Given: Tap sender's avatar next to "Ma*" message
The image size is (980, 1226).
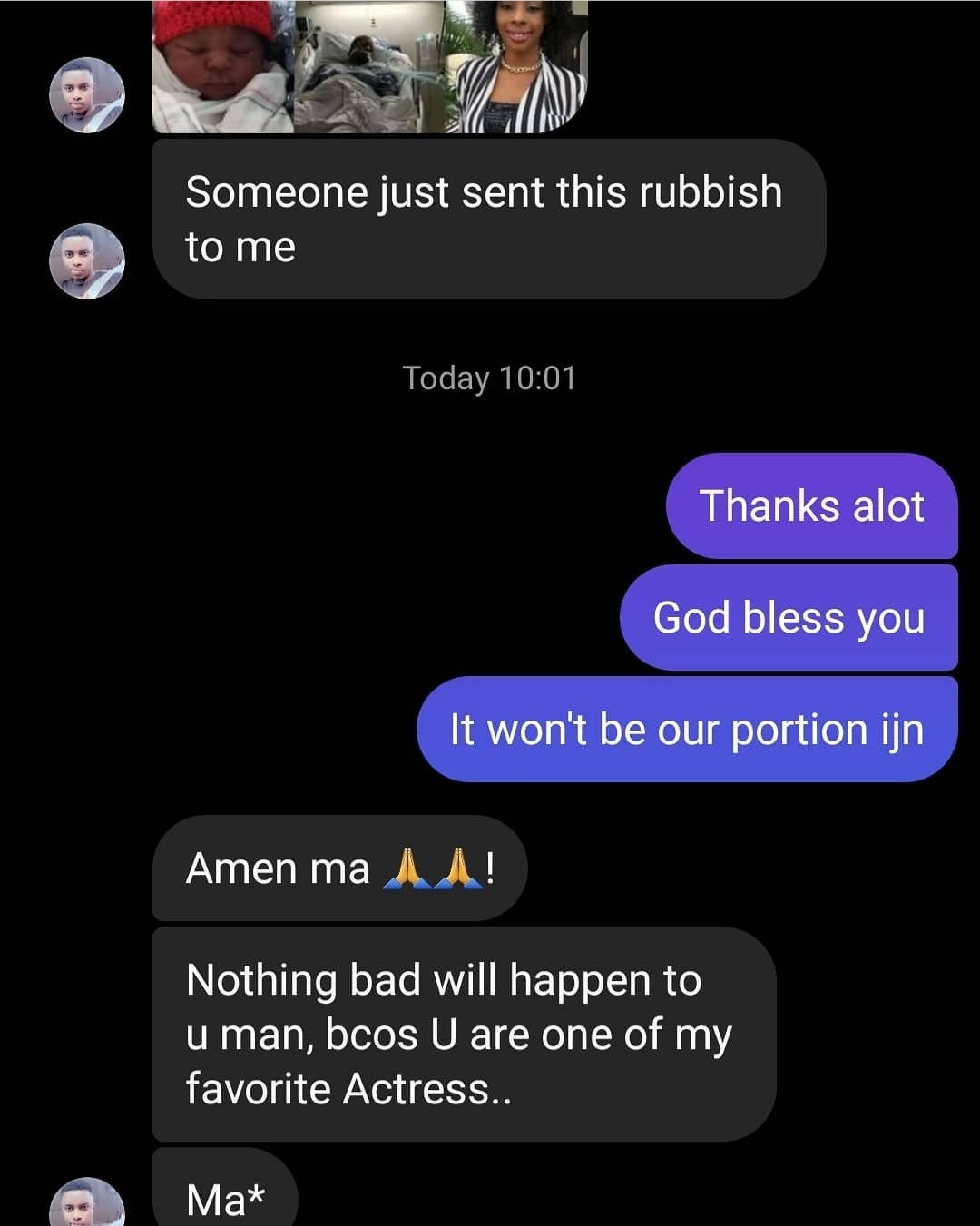Looking at the screenshot, I should pyautogui.click(x=87, y=1204).
